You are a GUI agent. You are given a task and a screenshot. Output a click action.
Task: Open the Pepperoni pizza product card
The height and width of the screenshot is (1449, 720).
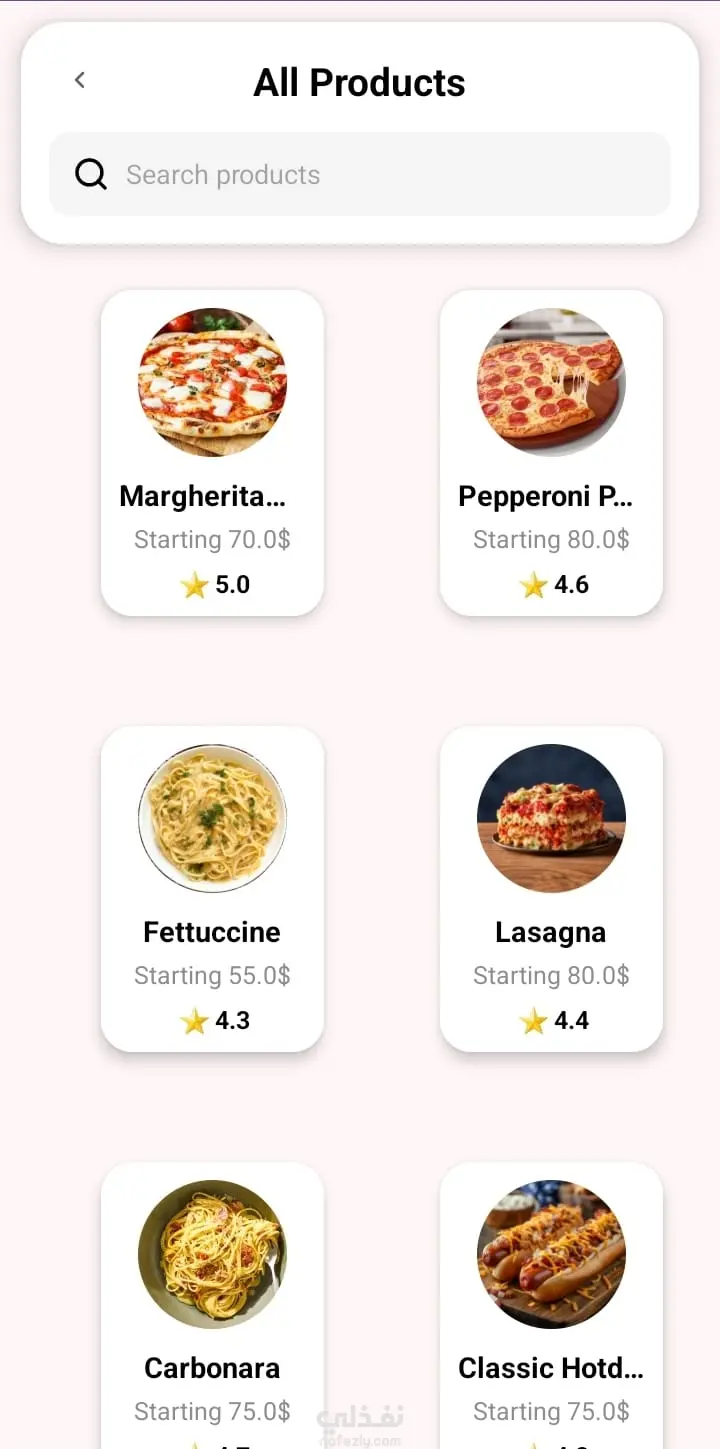pos(551,453)
